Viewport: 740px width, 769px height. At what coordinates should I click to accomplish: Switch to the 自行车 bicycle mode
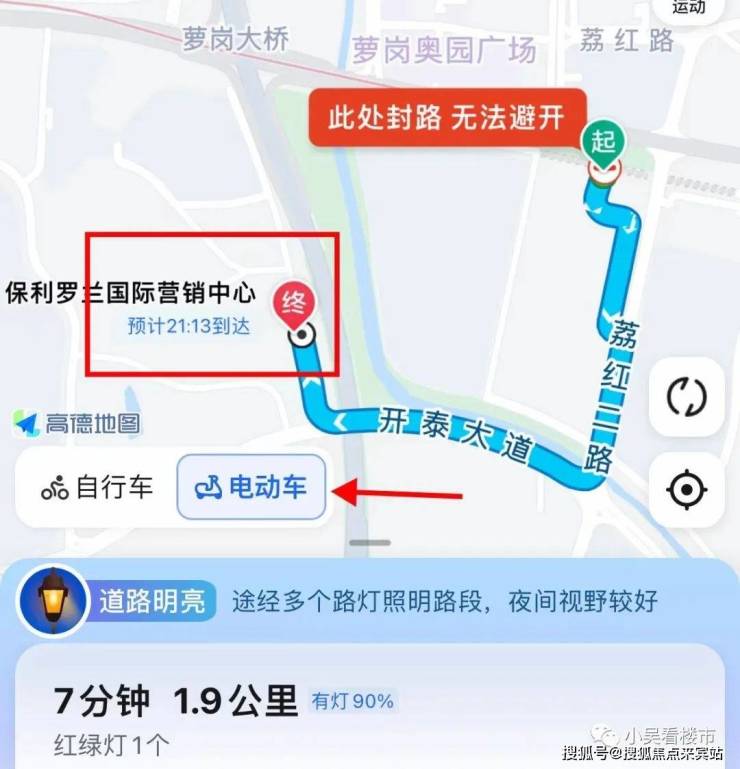tap(98, 488)
